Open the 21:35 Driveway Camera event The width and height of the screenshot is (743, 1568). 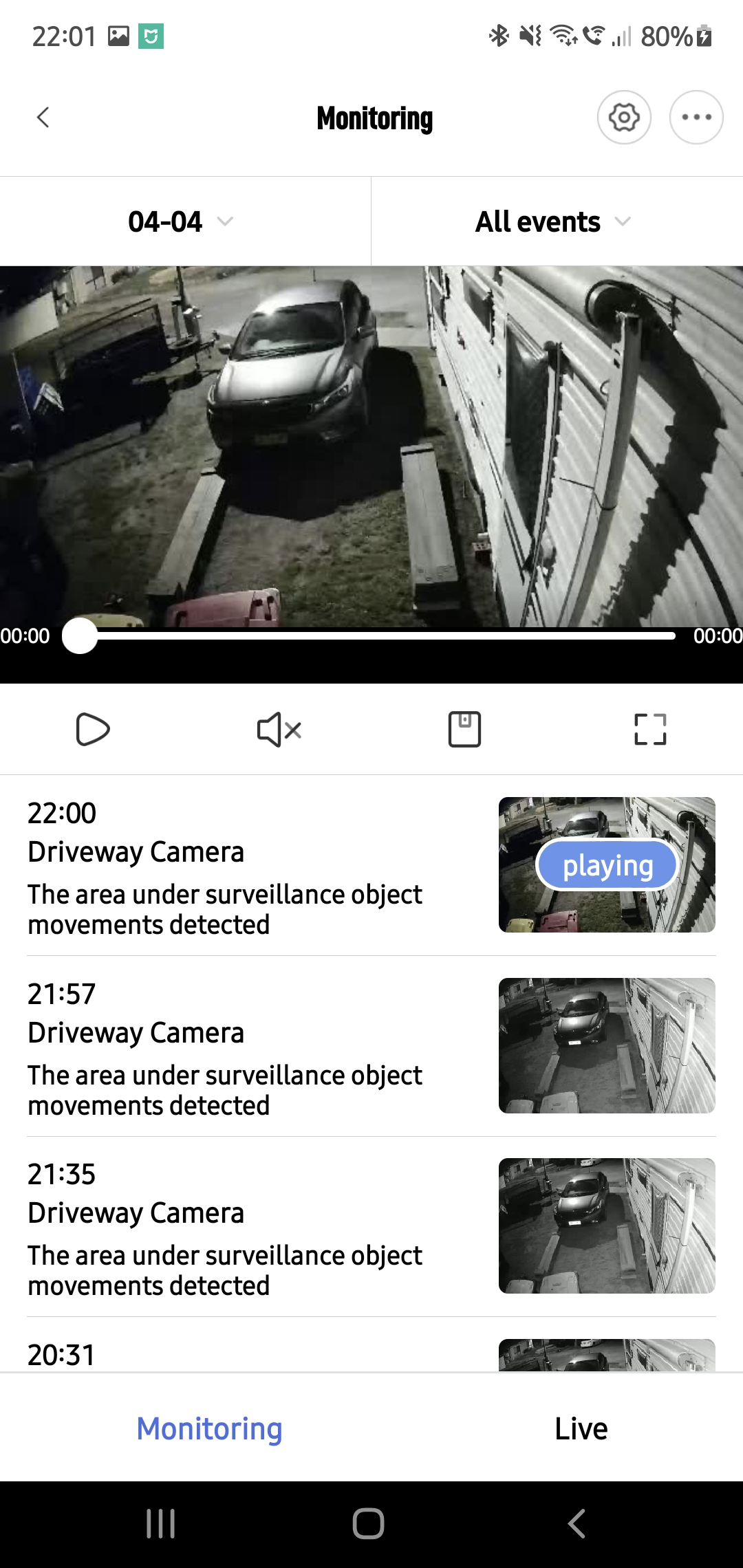point(371,1226)
